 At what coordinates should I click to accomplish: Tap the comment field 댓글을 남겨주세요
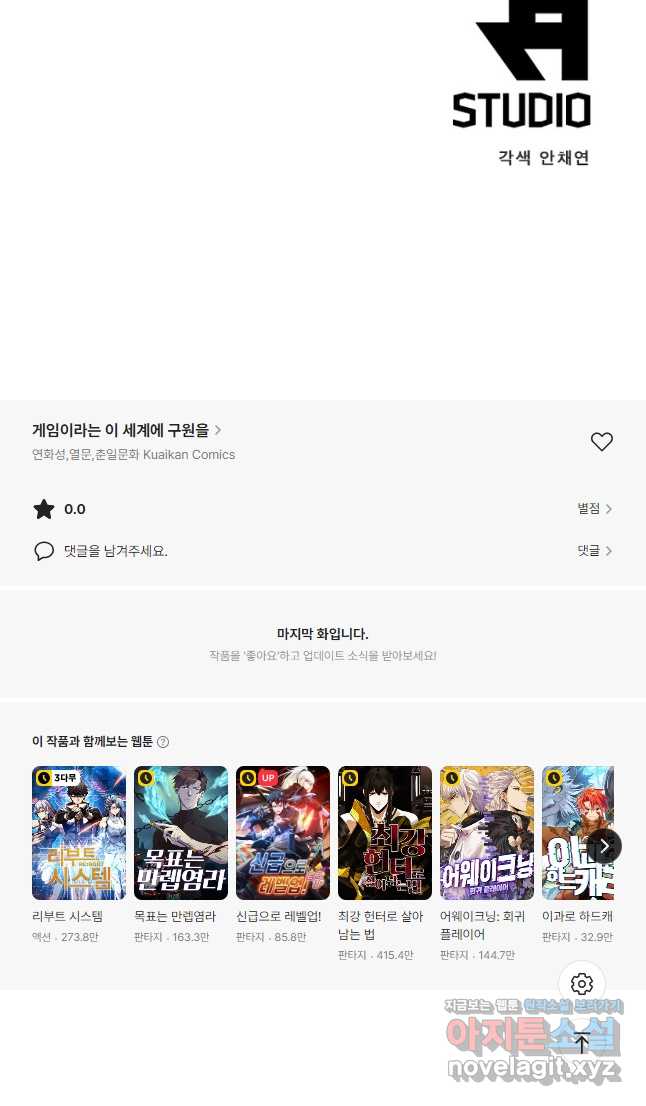116,551
